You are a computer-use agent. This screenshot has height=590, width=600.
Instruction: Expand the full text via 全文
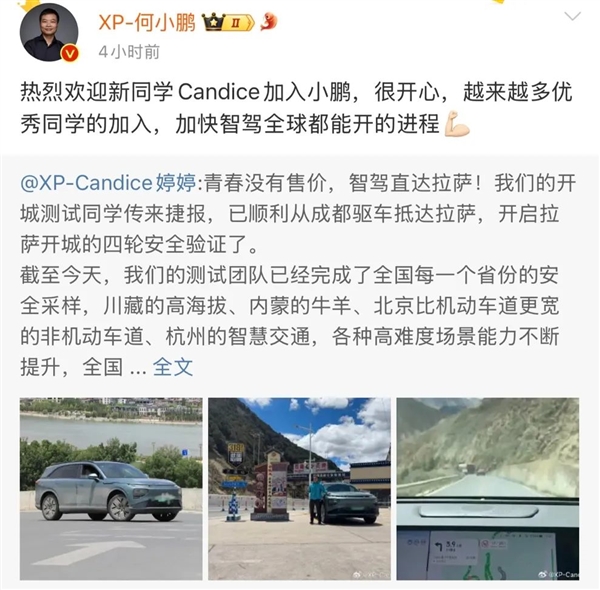[x=172, y=367]
